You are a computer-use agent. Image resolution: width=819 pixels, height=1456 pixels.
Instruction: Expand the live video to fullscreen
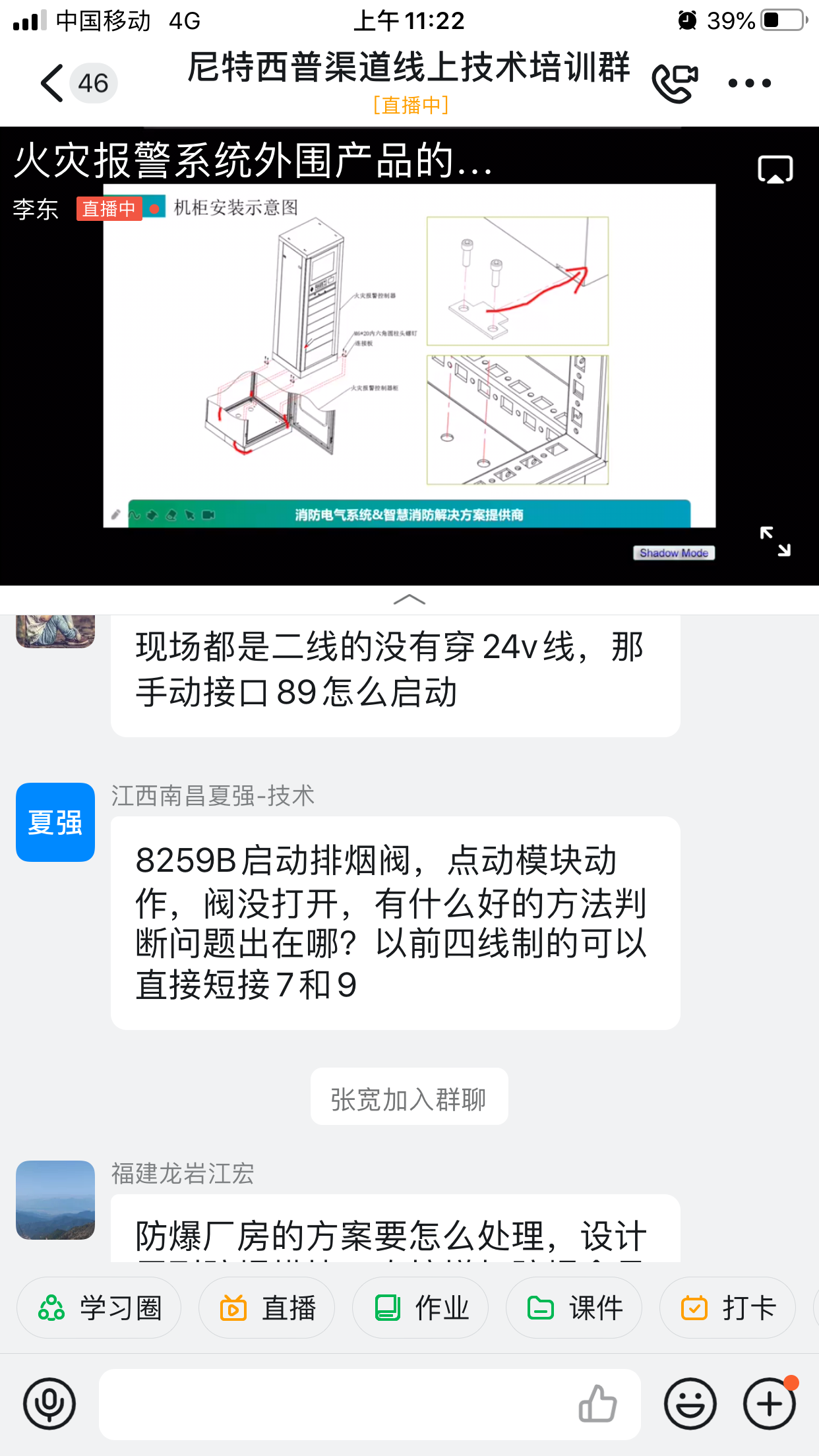click(x=775, y=541)
